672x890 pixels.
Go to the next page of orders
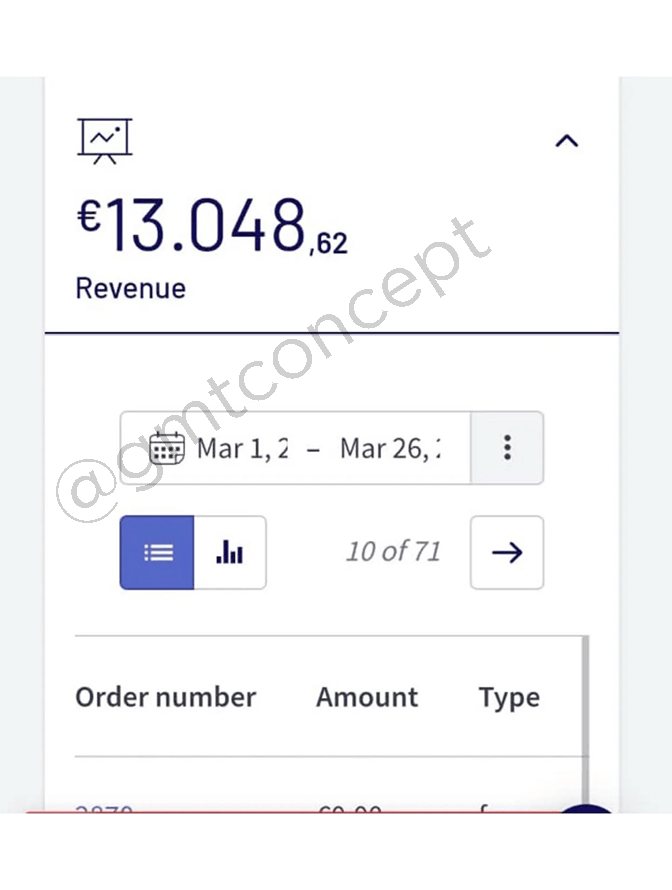[507, 552]
